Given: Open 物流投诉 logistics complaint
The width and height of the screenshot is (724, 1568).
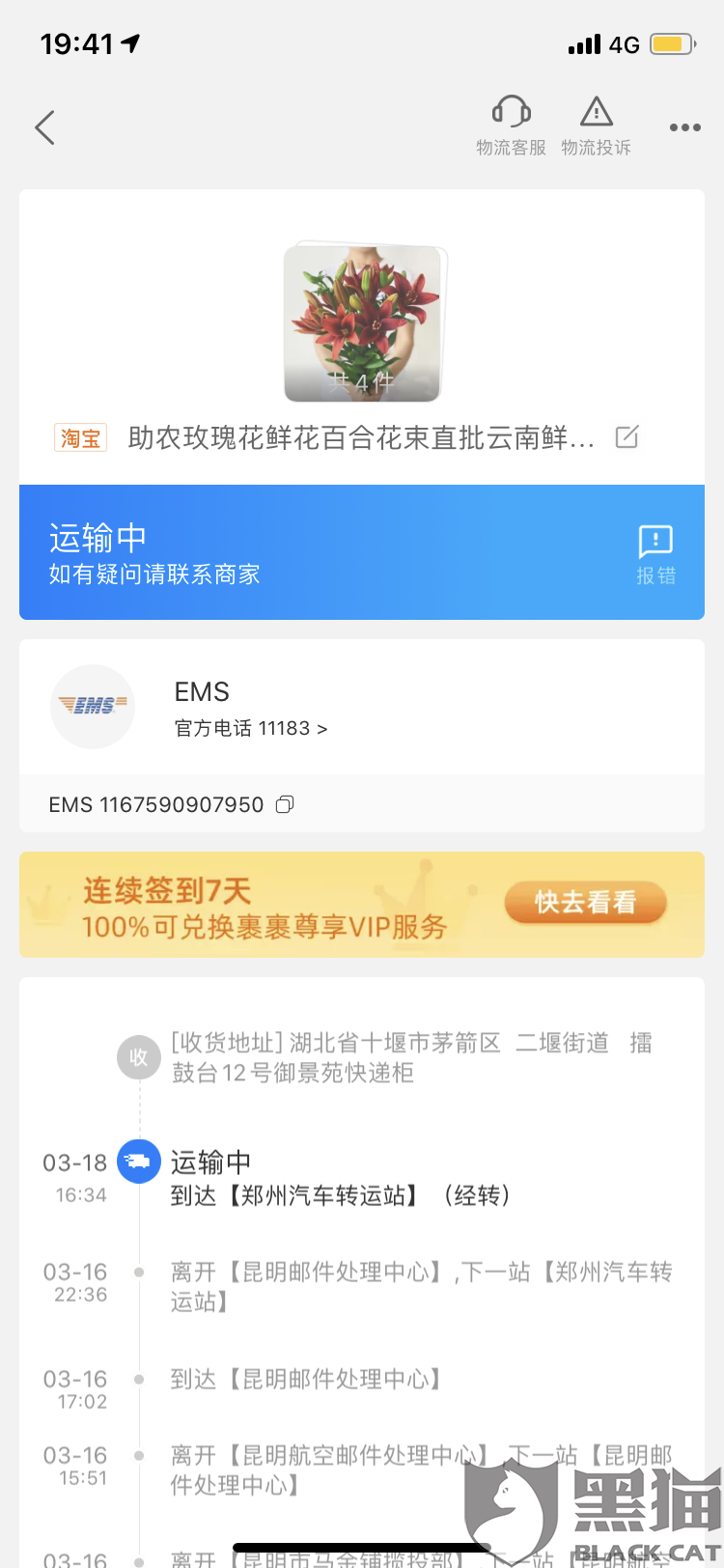Looking at the screenshot, I should pyautogui.click(x=596, y=126).
